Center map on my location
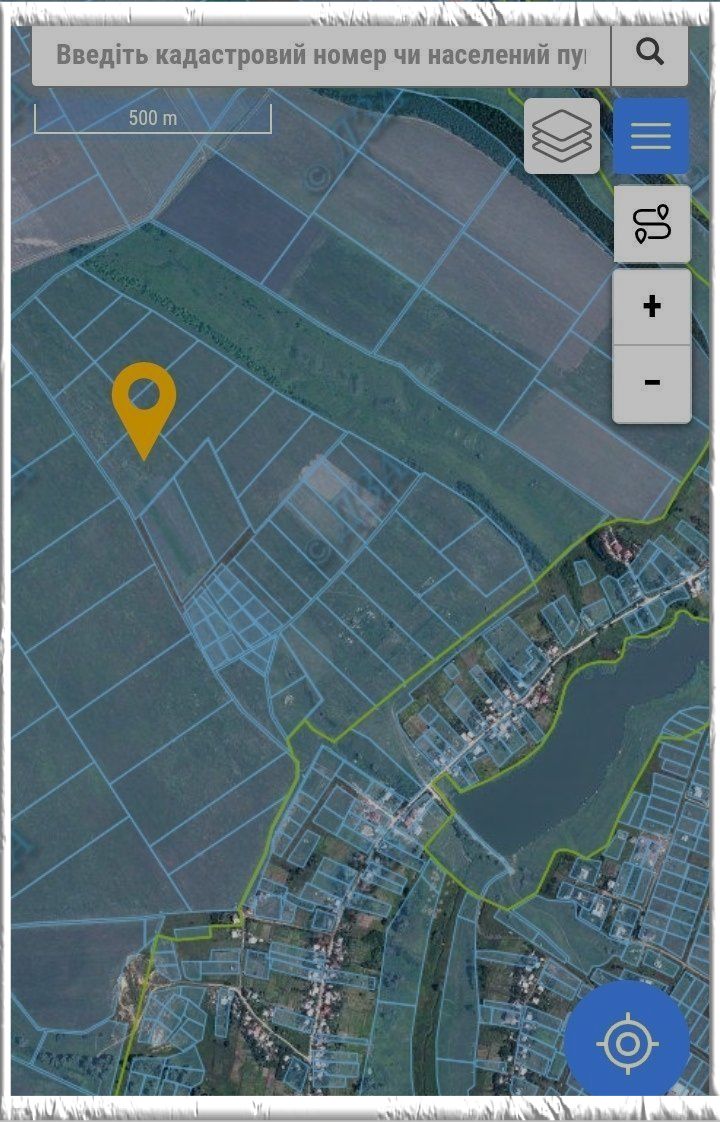720x1122 pixels. pyautogui.click(x=627, y=1043)
